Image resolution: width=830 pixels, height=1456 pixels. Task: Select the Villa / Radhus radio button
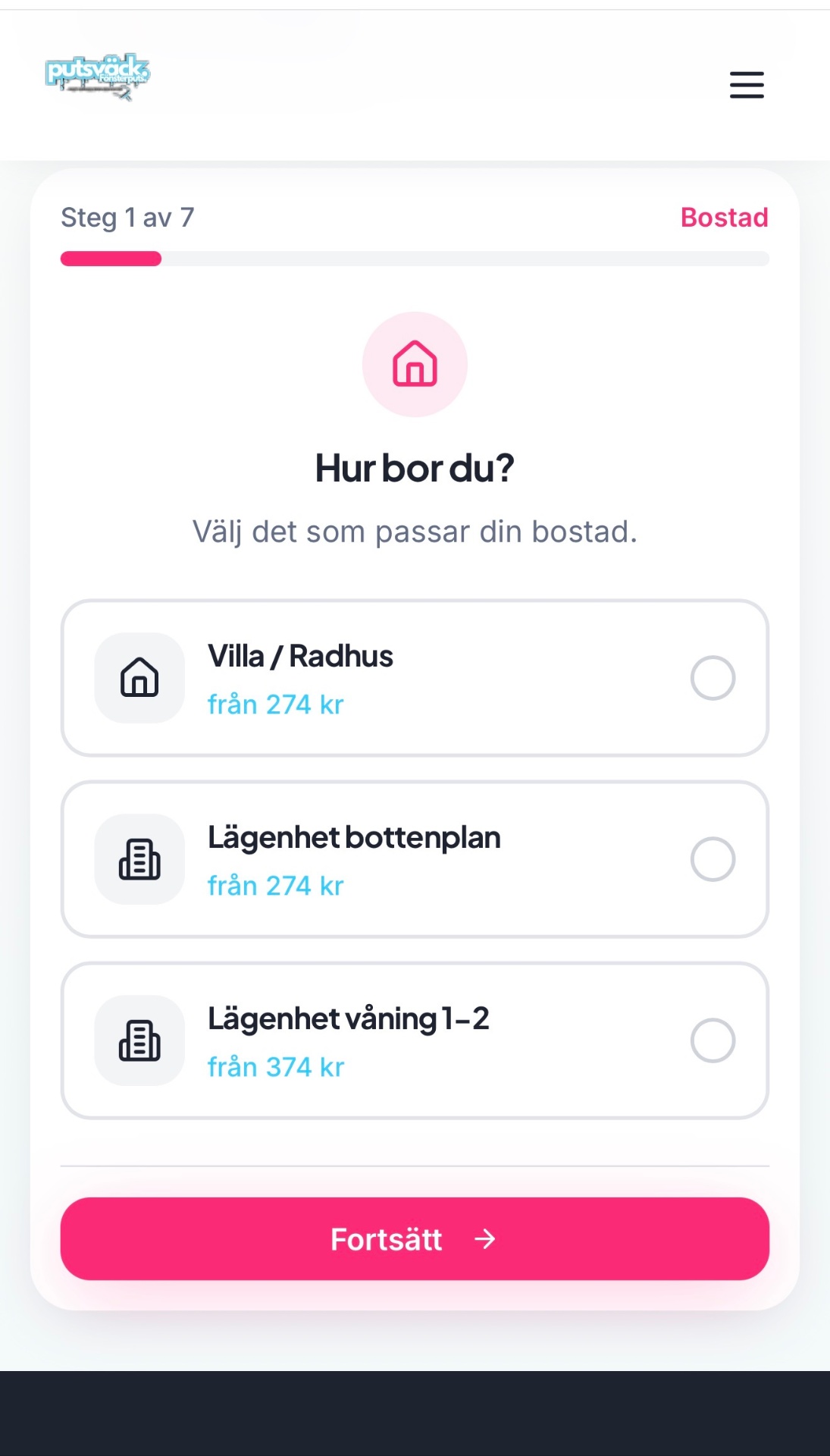(713, 678)
